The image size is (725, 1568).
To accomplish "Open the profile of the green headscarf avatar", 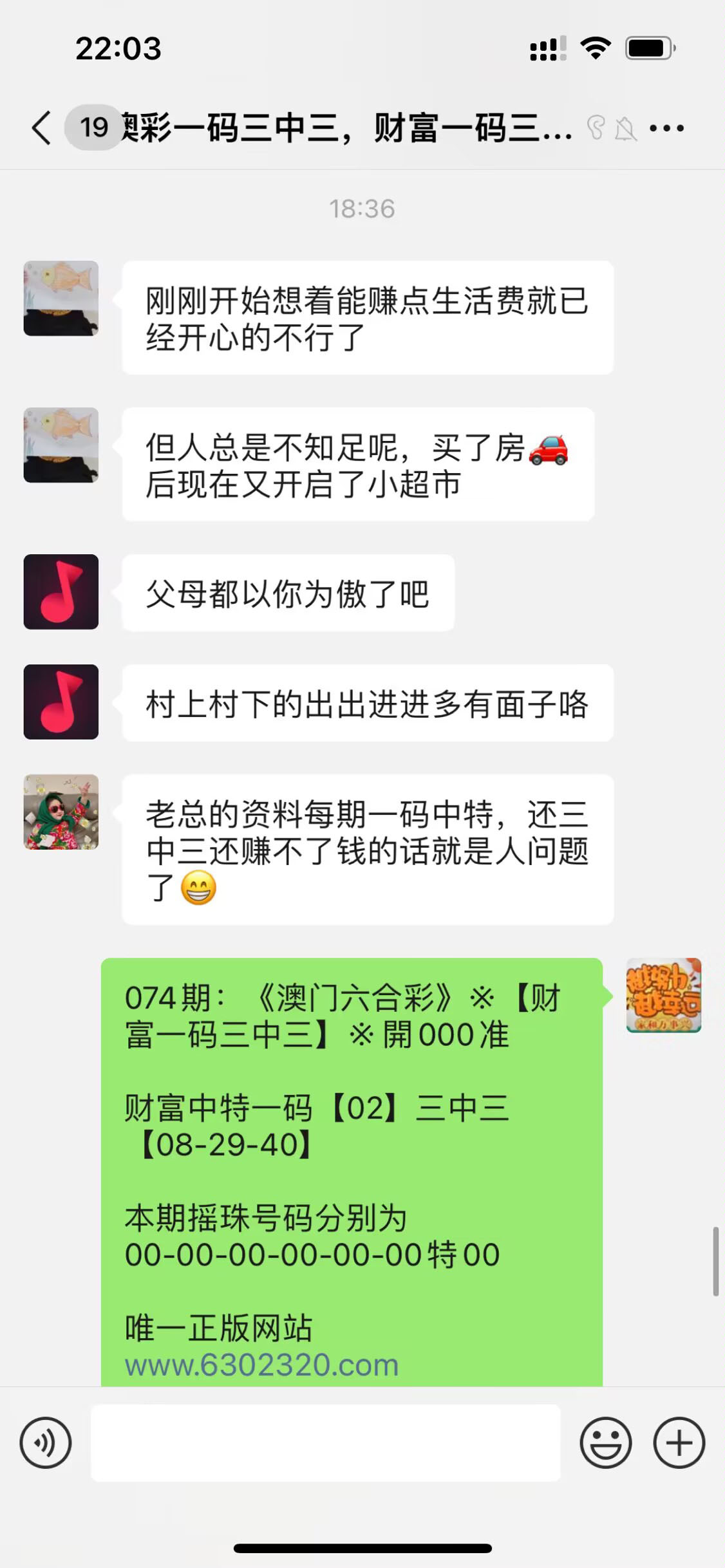I will tap(61, 812).
